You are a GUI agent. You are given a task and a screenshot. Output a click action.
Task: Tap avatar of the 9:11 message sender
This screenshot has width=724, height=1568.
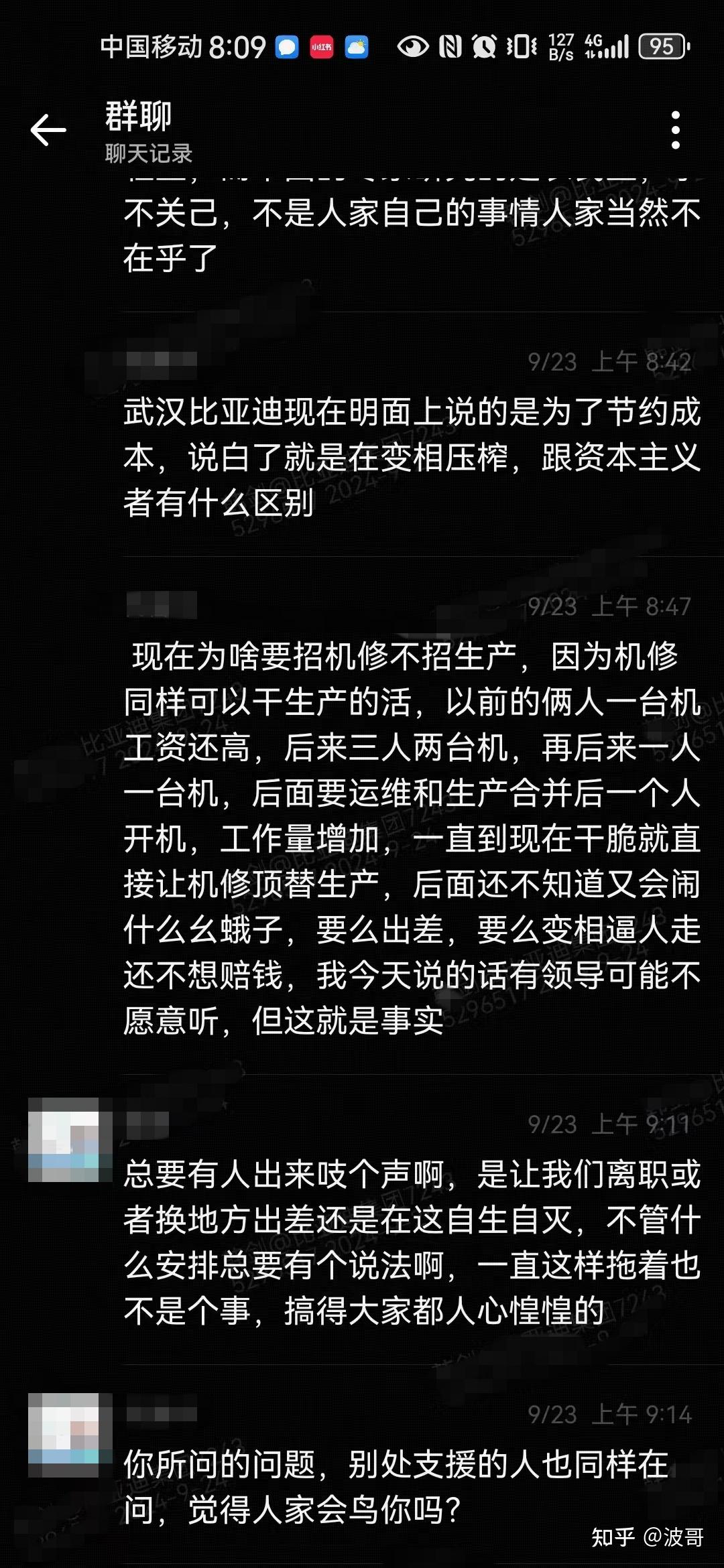pos(64,1140)
